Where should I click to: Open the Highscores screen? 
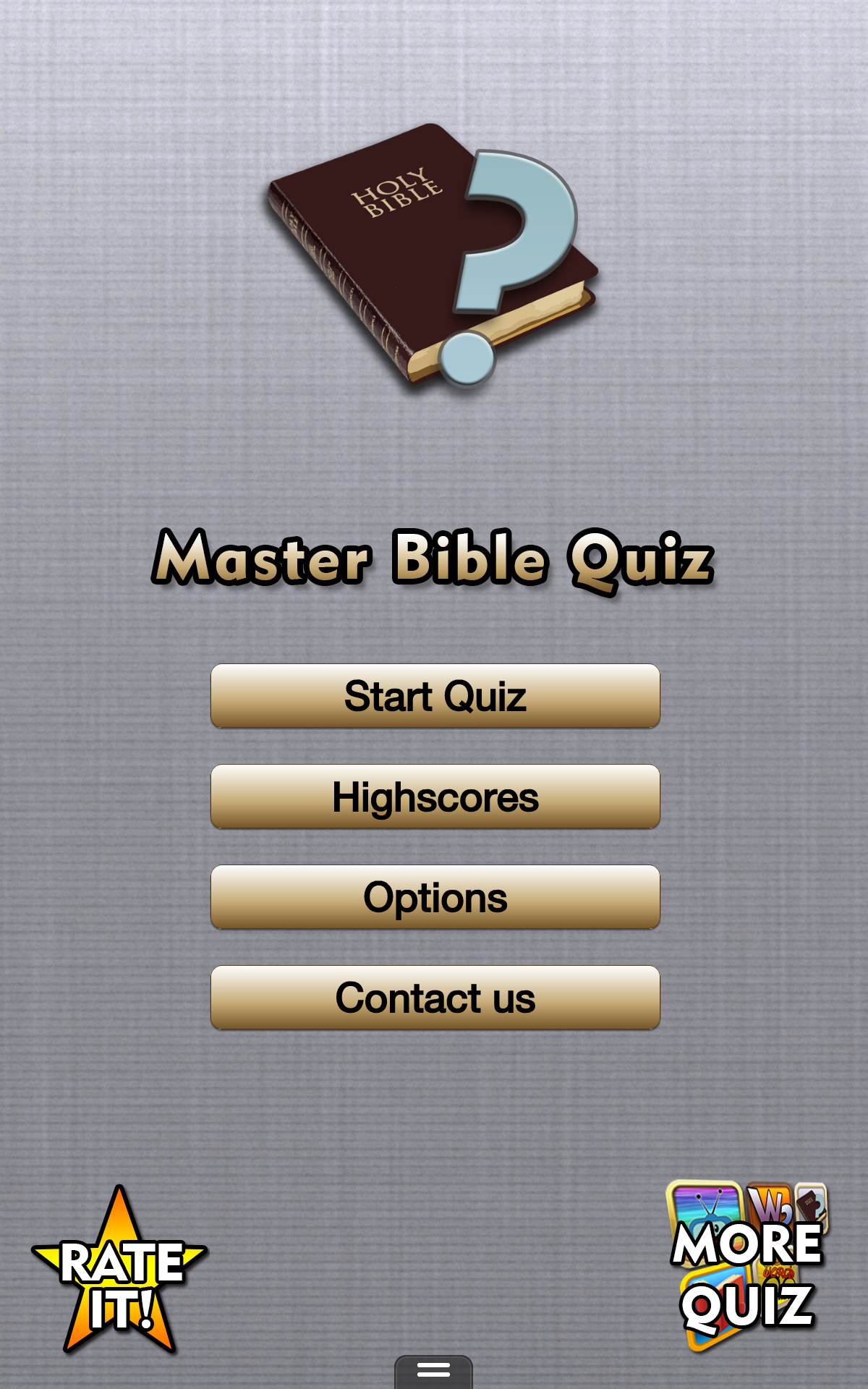point(434,797)
